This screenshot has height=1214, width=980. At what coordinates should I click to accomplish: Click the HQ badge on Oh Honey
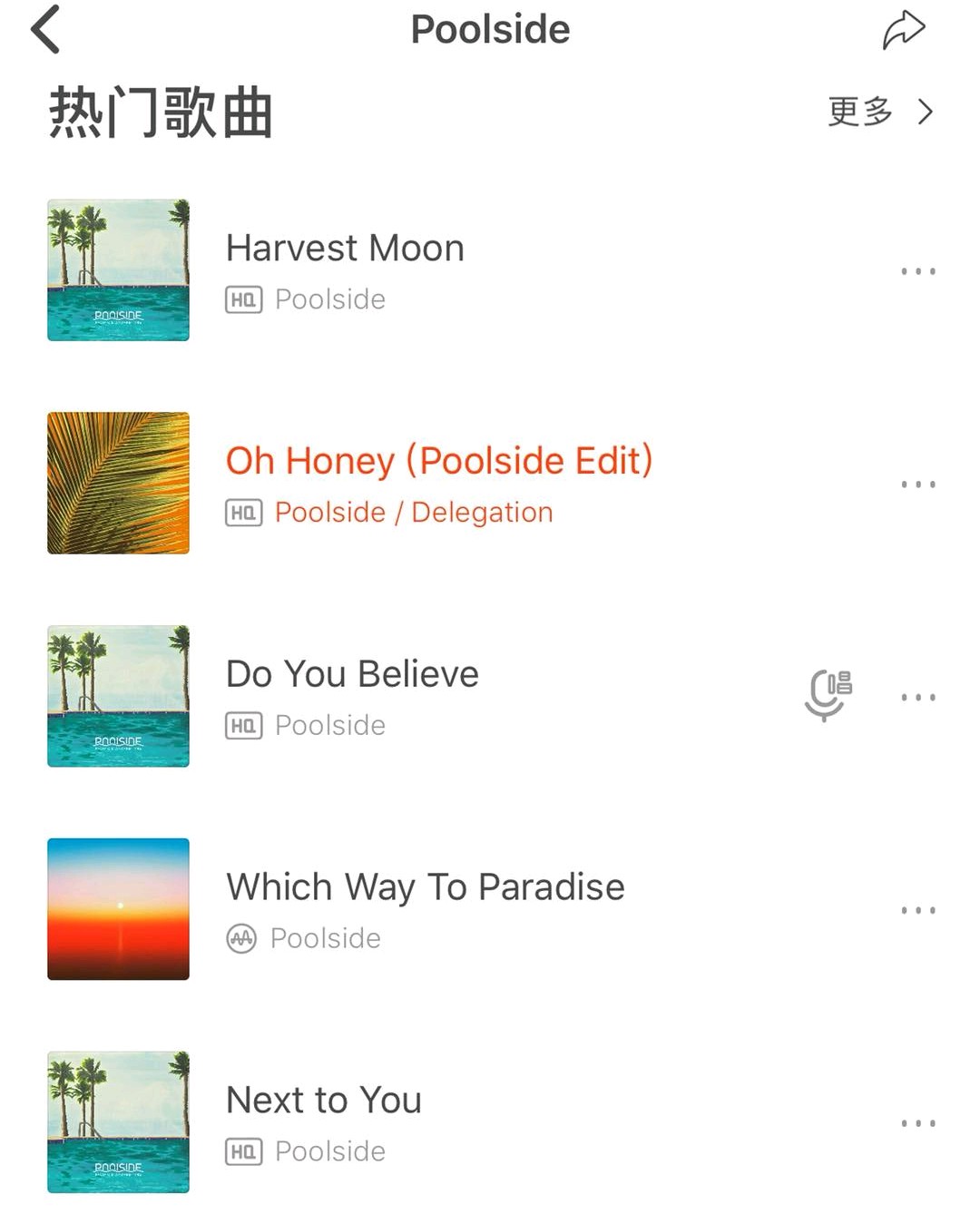click(x=241, y=512)
